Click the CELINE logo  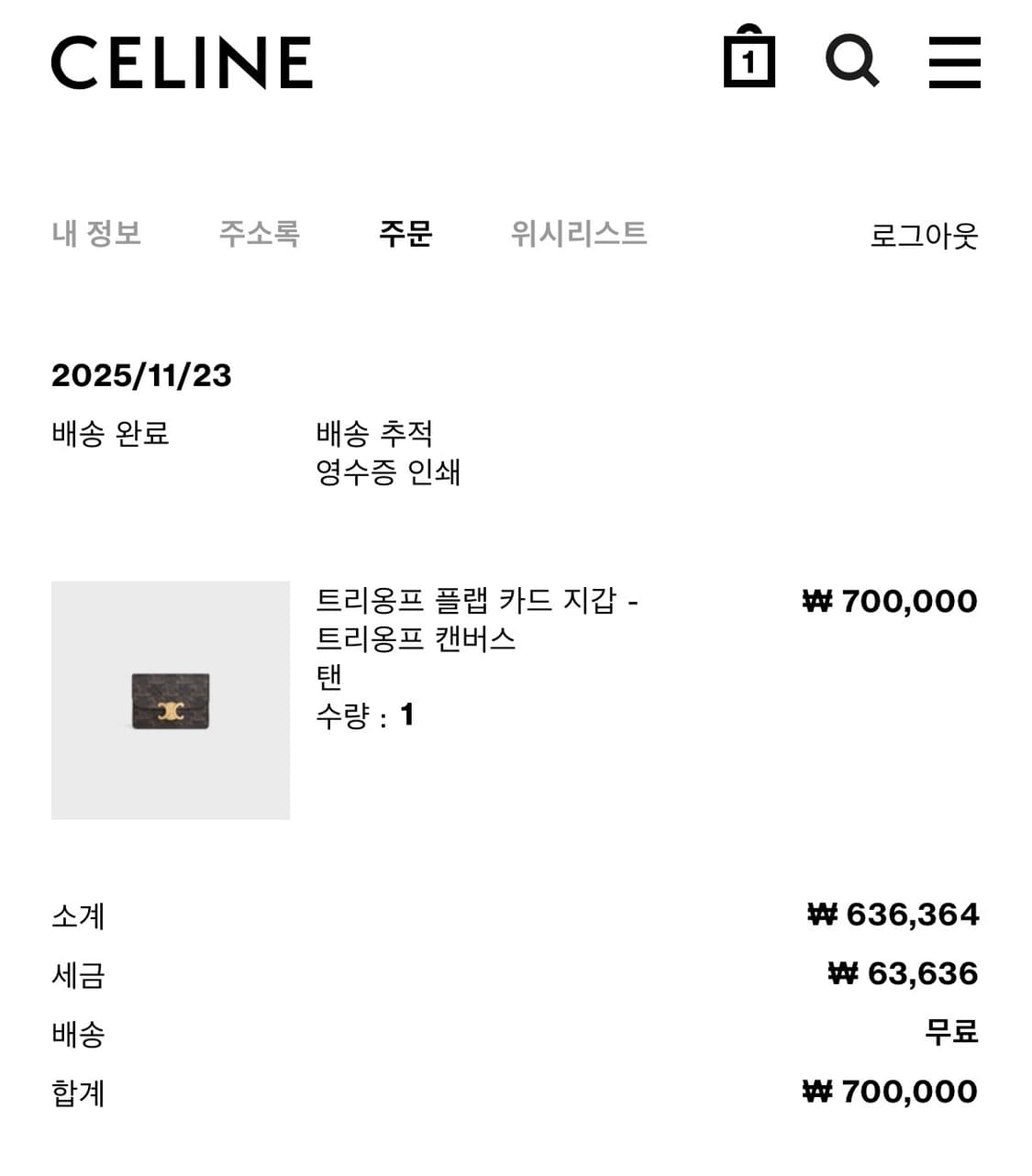180,61
